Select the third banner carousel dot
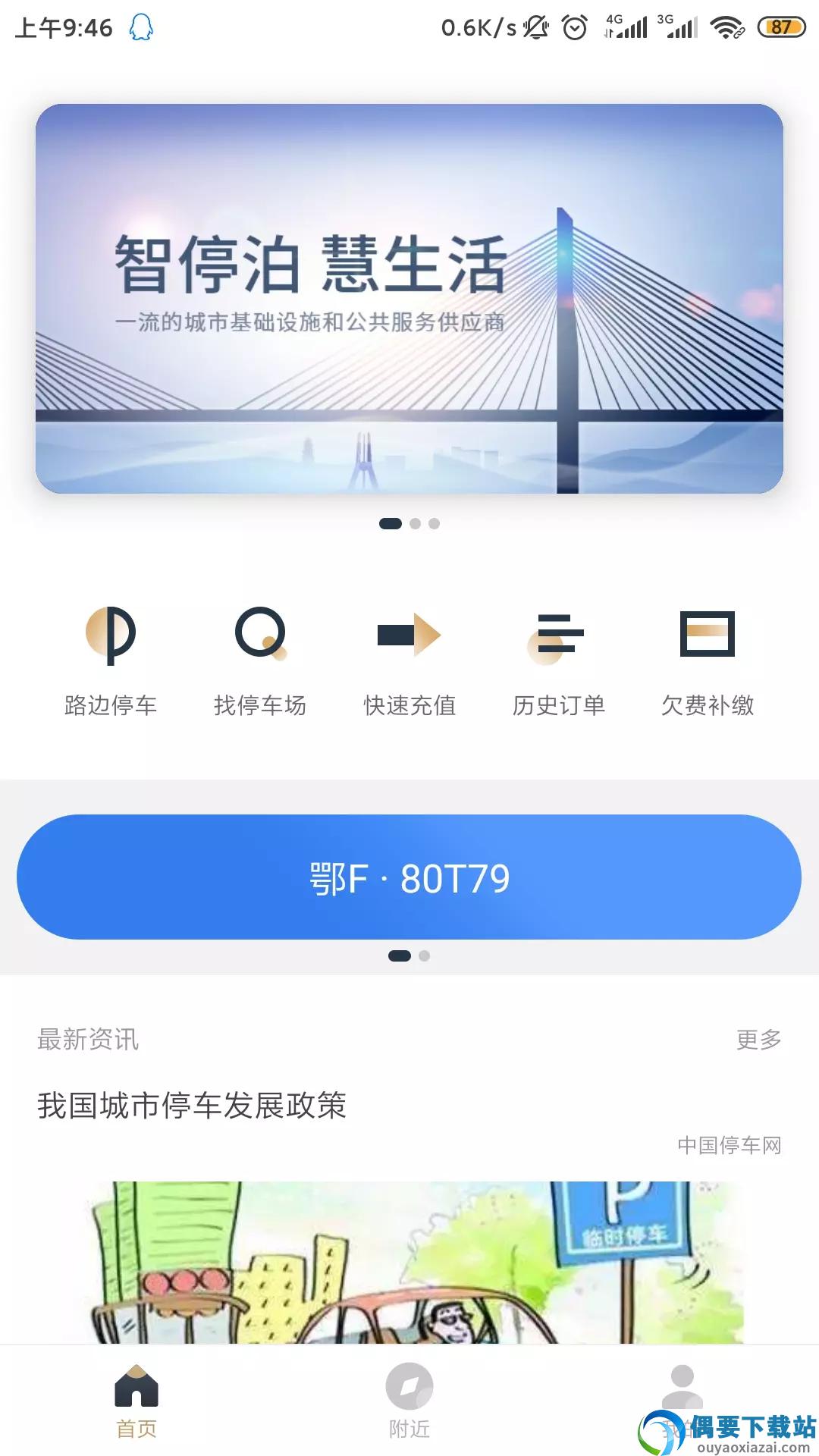819x1456 pixels. click(x=434, y=523)
